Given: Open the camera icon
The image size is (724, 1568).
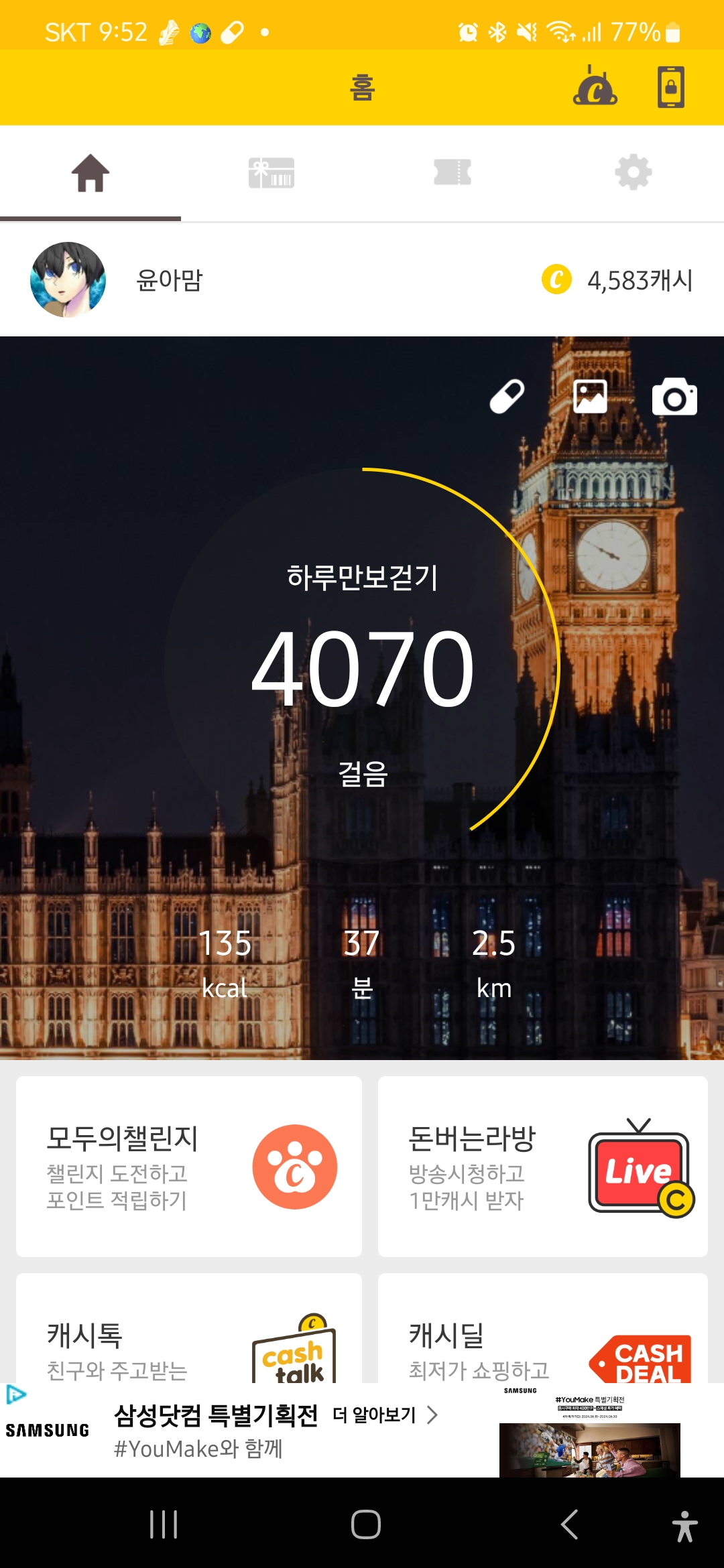Looking at the screenshot, I should coord(674,397).
